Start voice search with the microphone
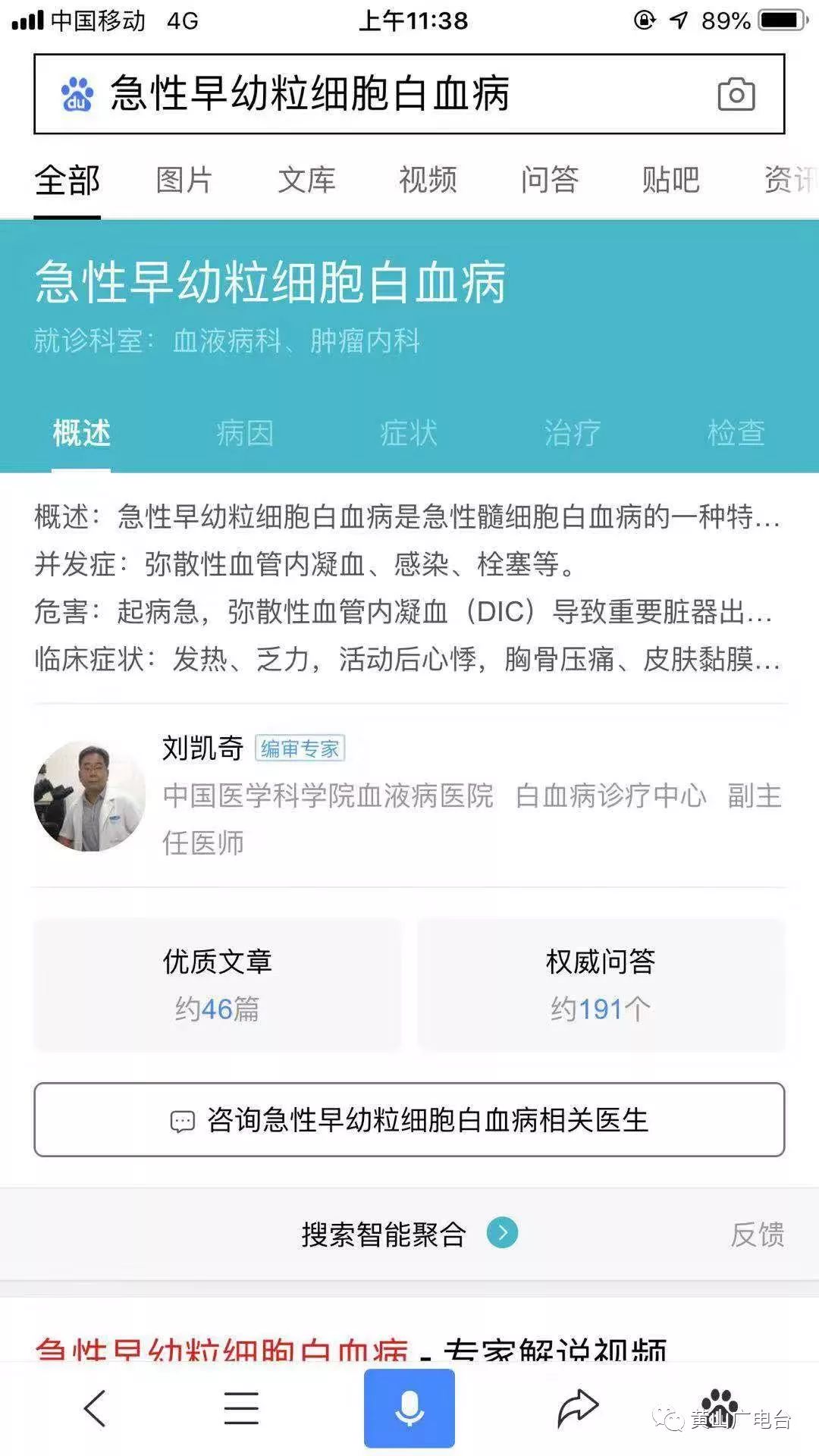Screen dimensions: 819x1456 tap(409, 1408)
